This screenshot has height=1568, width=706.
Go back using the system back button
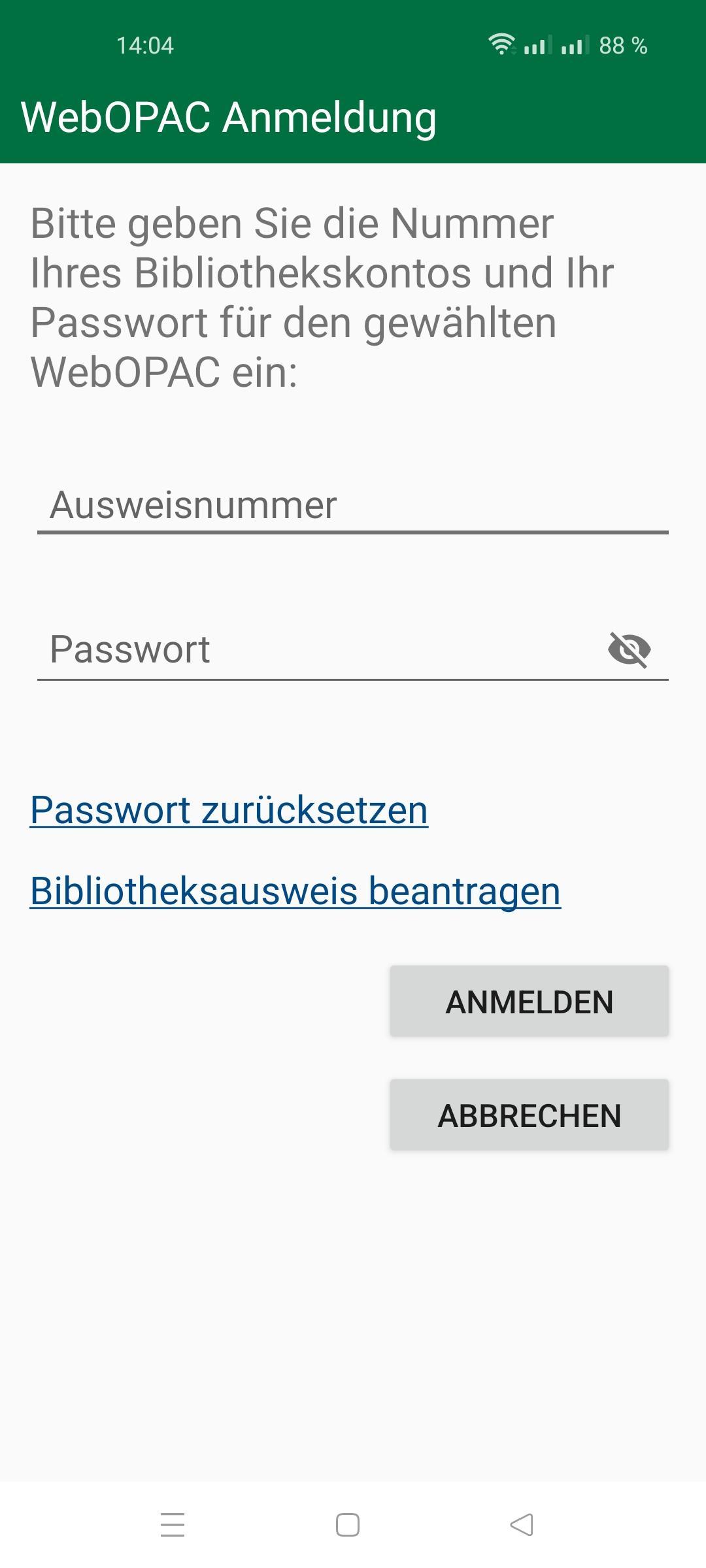coord(522,1525)
